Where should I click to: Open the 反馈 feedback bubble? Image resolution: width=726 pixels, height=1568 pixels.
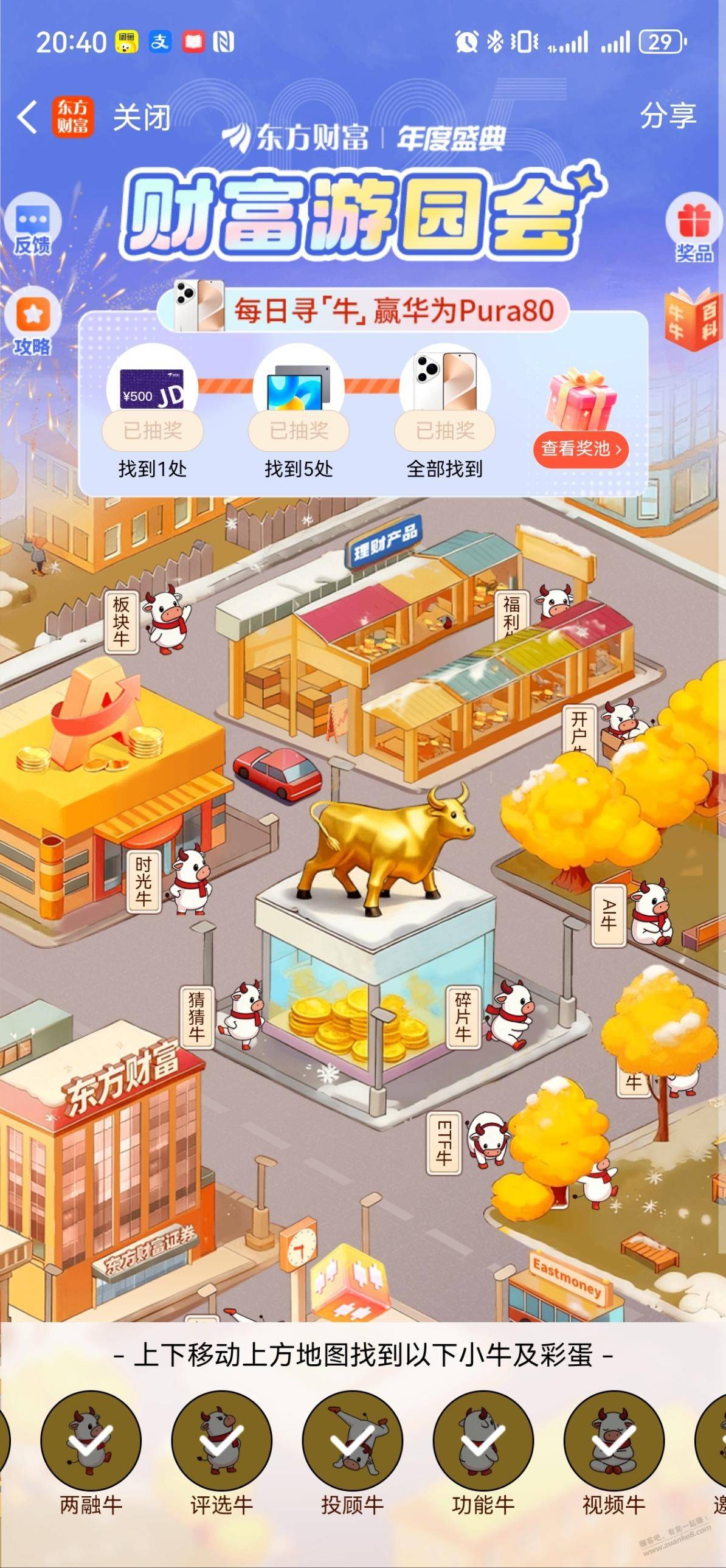click(33, 224)
